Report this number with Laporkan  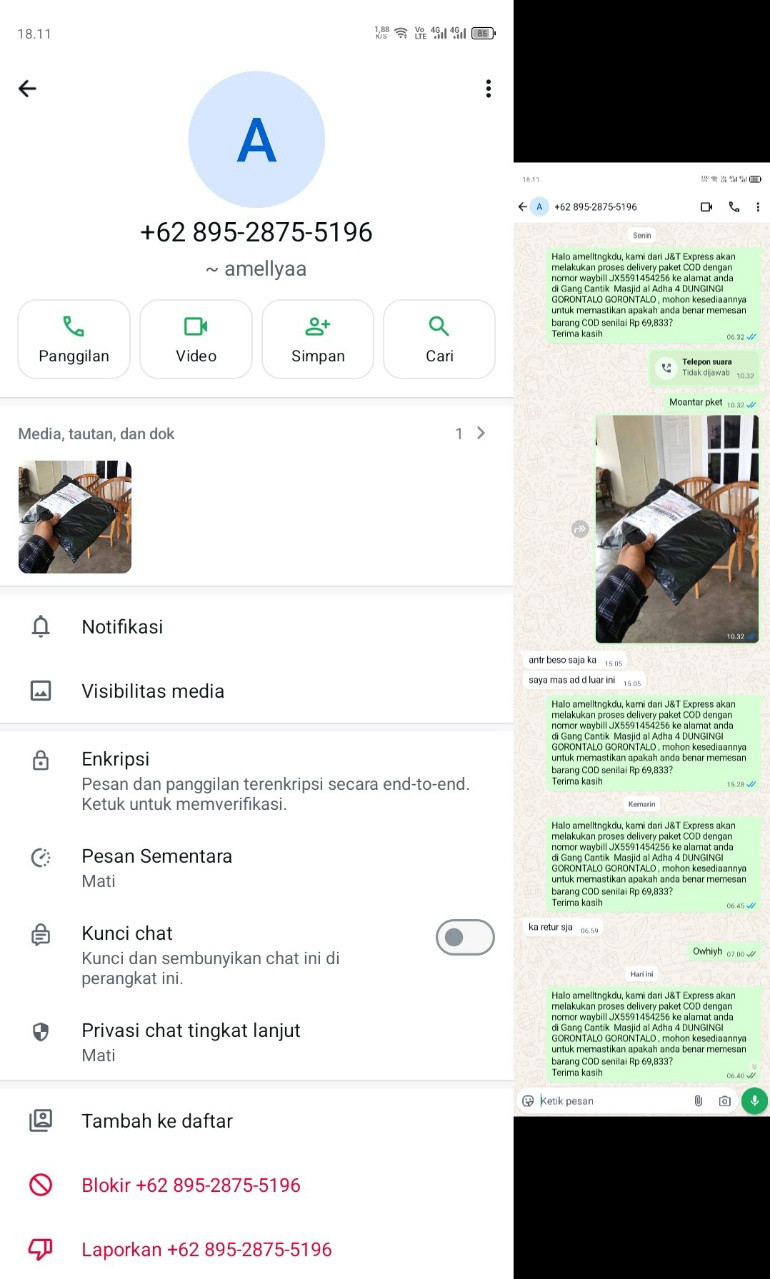(256, 1249)
